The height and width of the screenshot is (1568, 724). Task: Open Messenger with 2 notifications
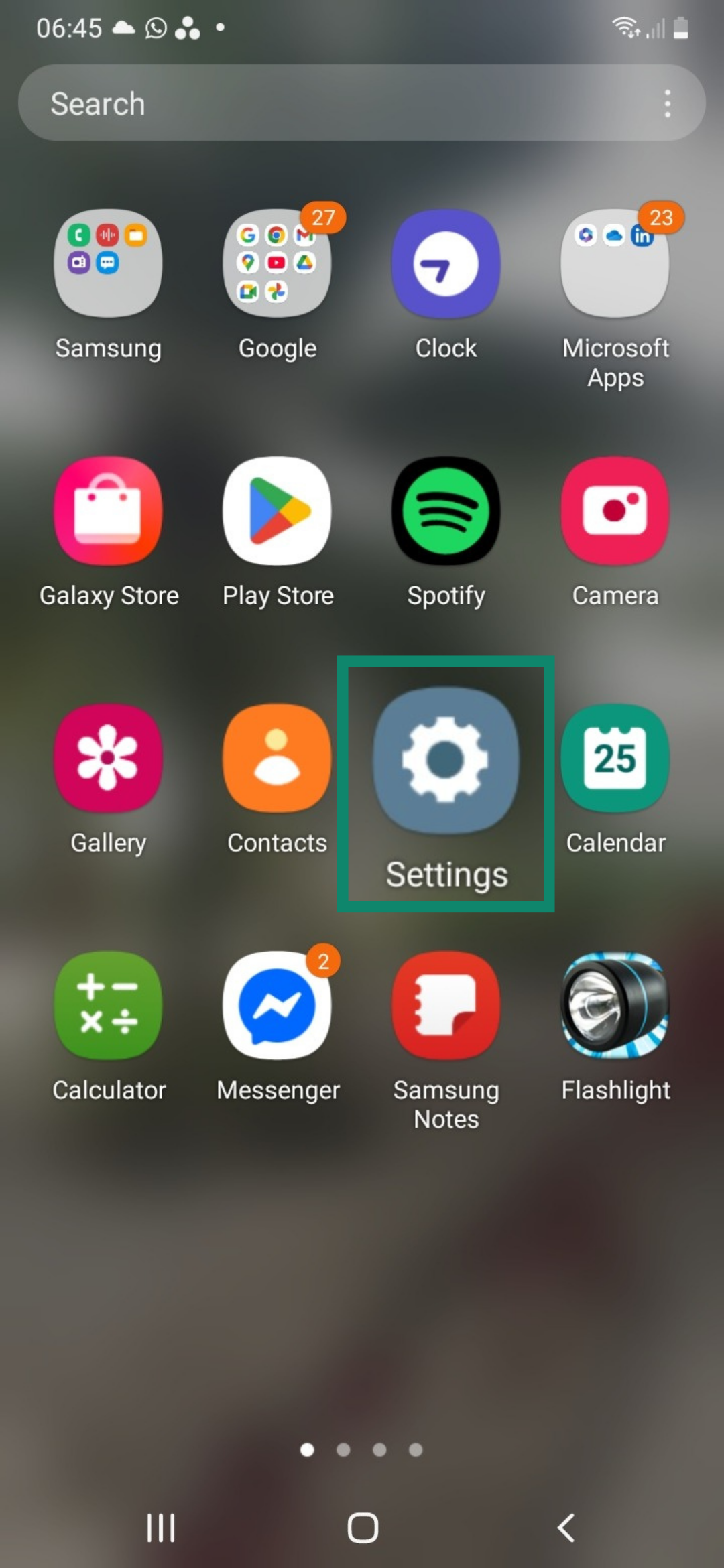coord(277,1005)
